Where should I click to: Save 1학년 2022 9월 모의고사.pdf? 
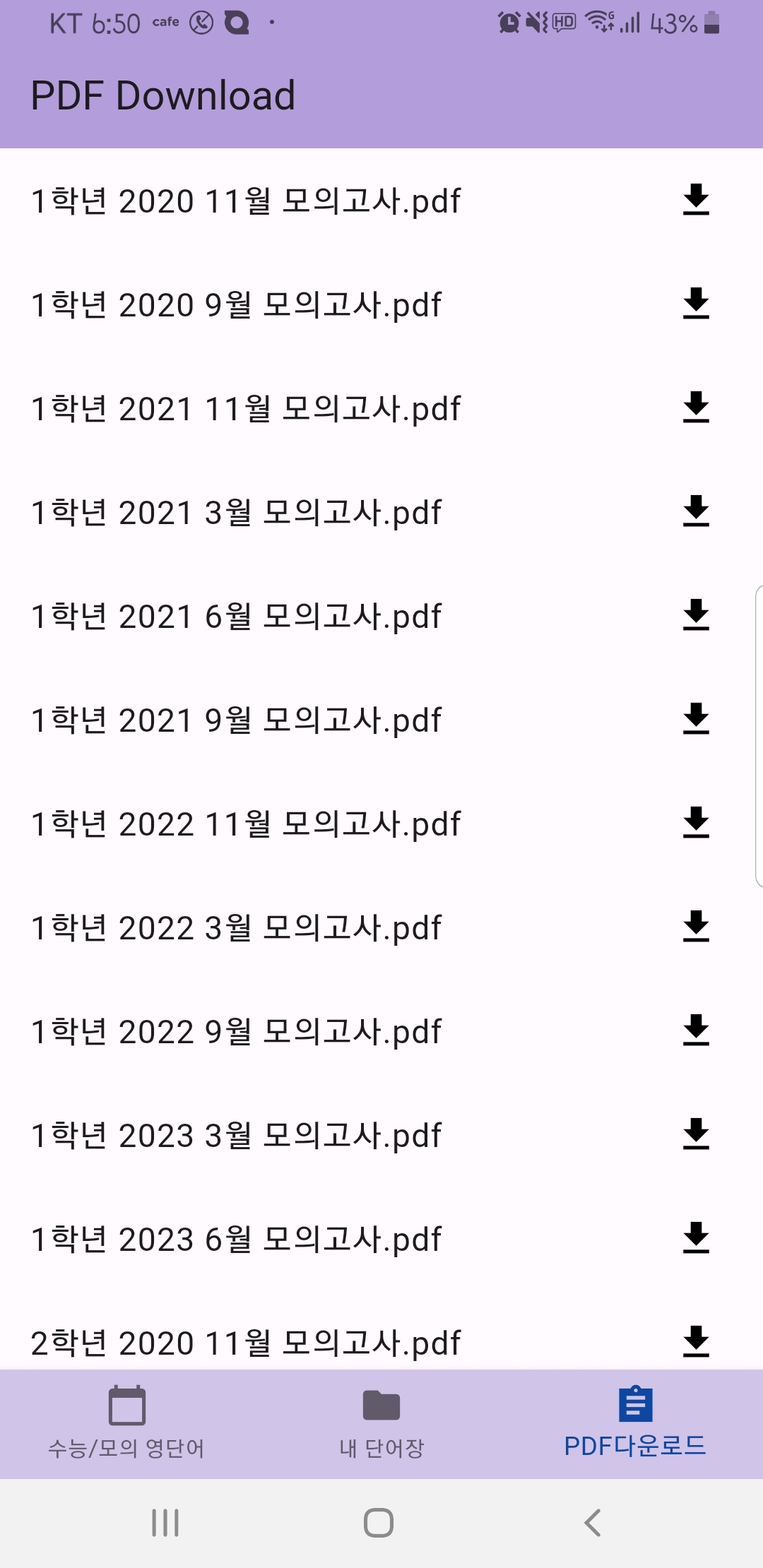tap(696, 1031)
